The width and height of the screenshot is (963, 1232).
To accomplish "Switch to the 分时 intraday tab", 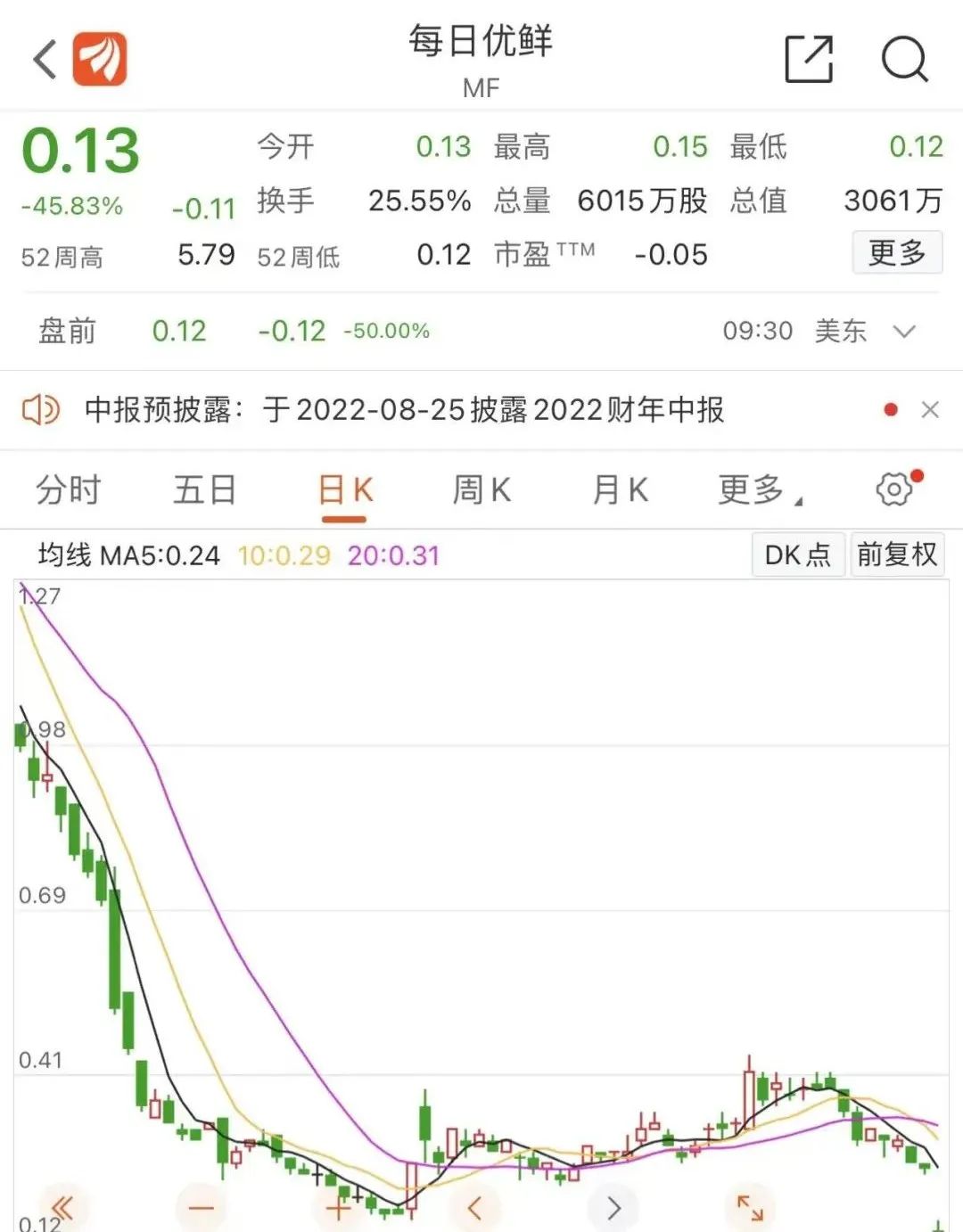I will 69,489.
